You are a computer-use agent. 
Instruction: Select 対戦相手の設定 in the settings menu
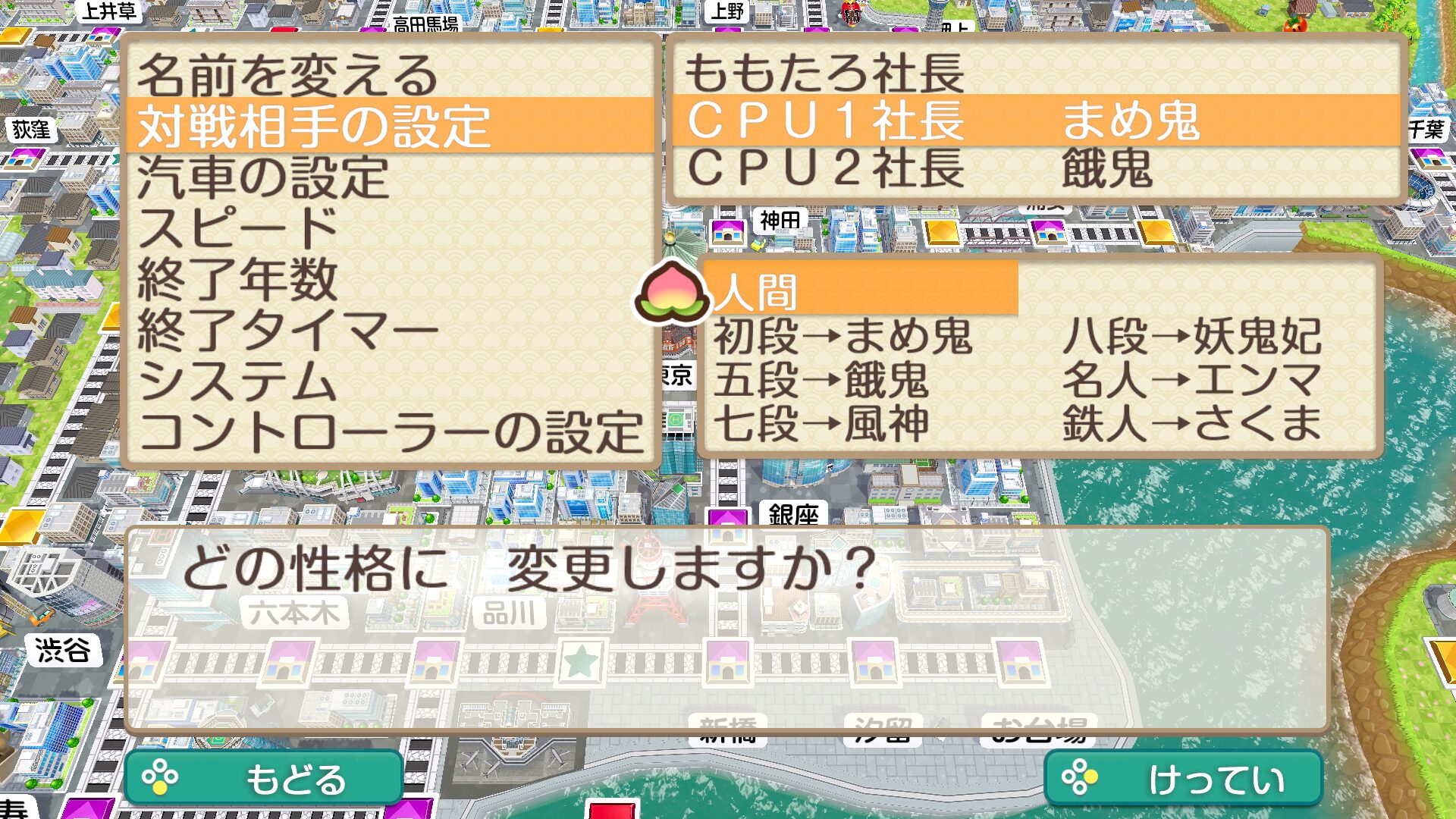[314, 126]
